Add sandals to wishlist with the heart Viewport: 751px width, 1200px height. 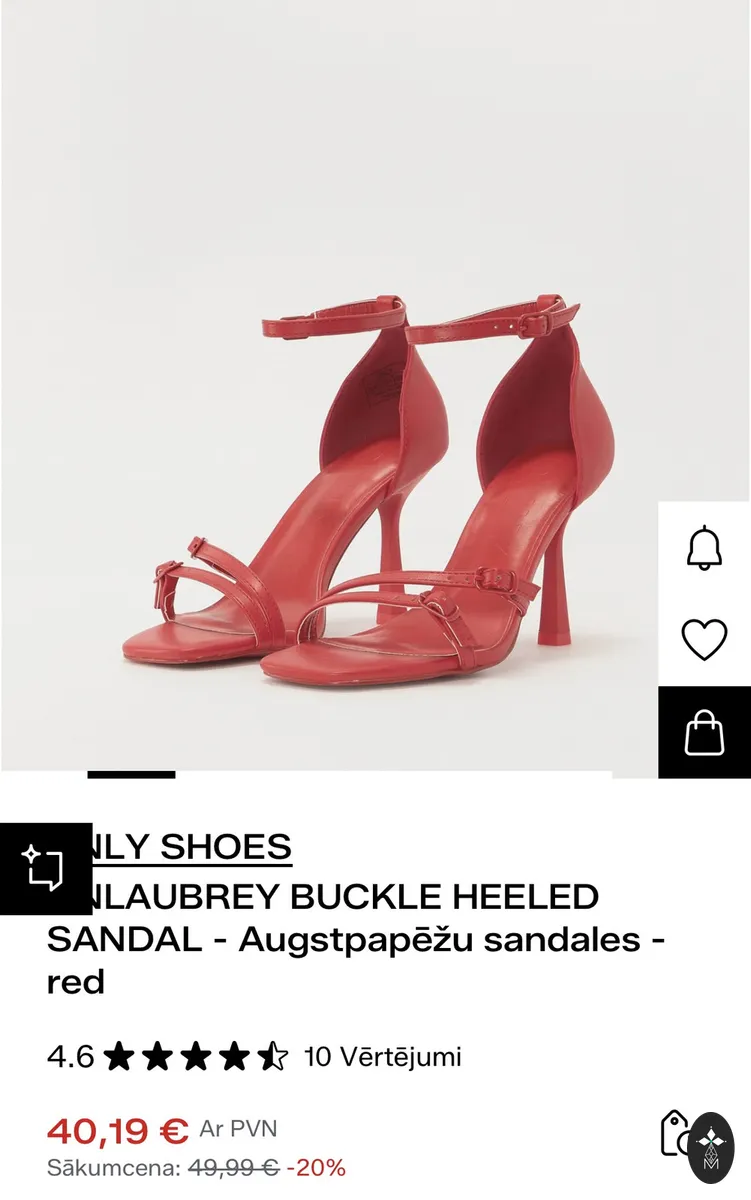coord(704,639)
